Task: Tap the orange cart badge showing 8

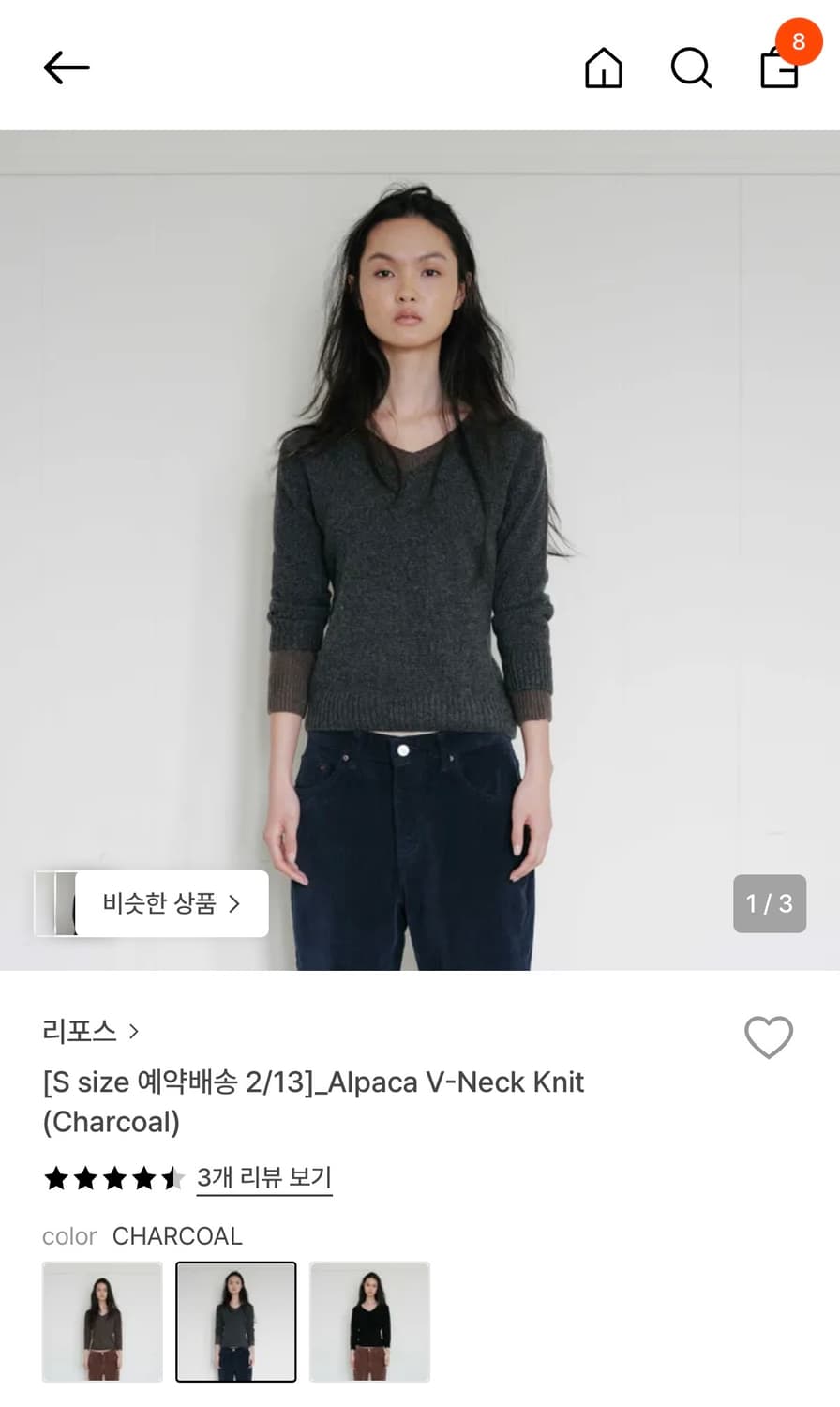Action: pyautogui.click(x=799, y=41)
